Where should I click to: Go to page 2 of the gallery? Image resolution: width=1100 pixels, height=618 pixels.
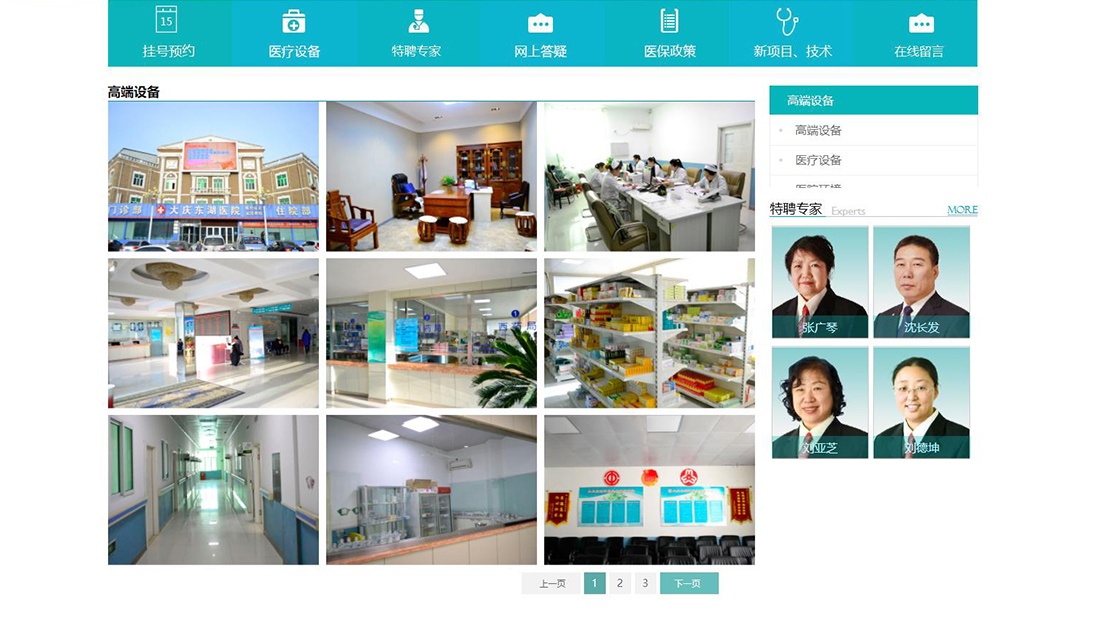coord(620,583)
